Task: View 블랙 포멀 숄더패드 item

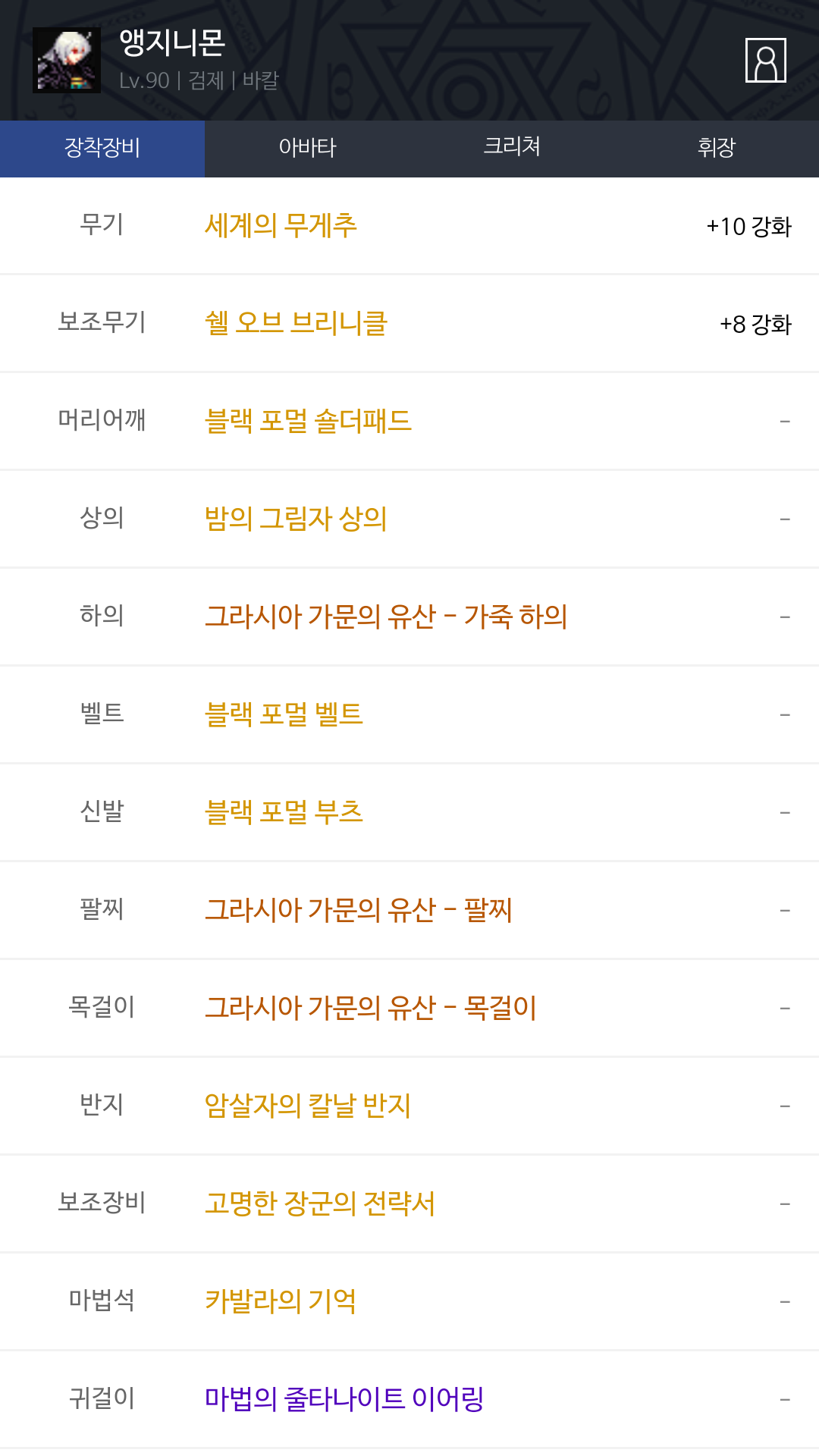Action: (x=309, y=422)
